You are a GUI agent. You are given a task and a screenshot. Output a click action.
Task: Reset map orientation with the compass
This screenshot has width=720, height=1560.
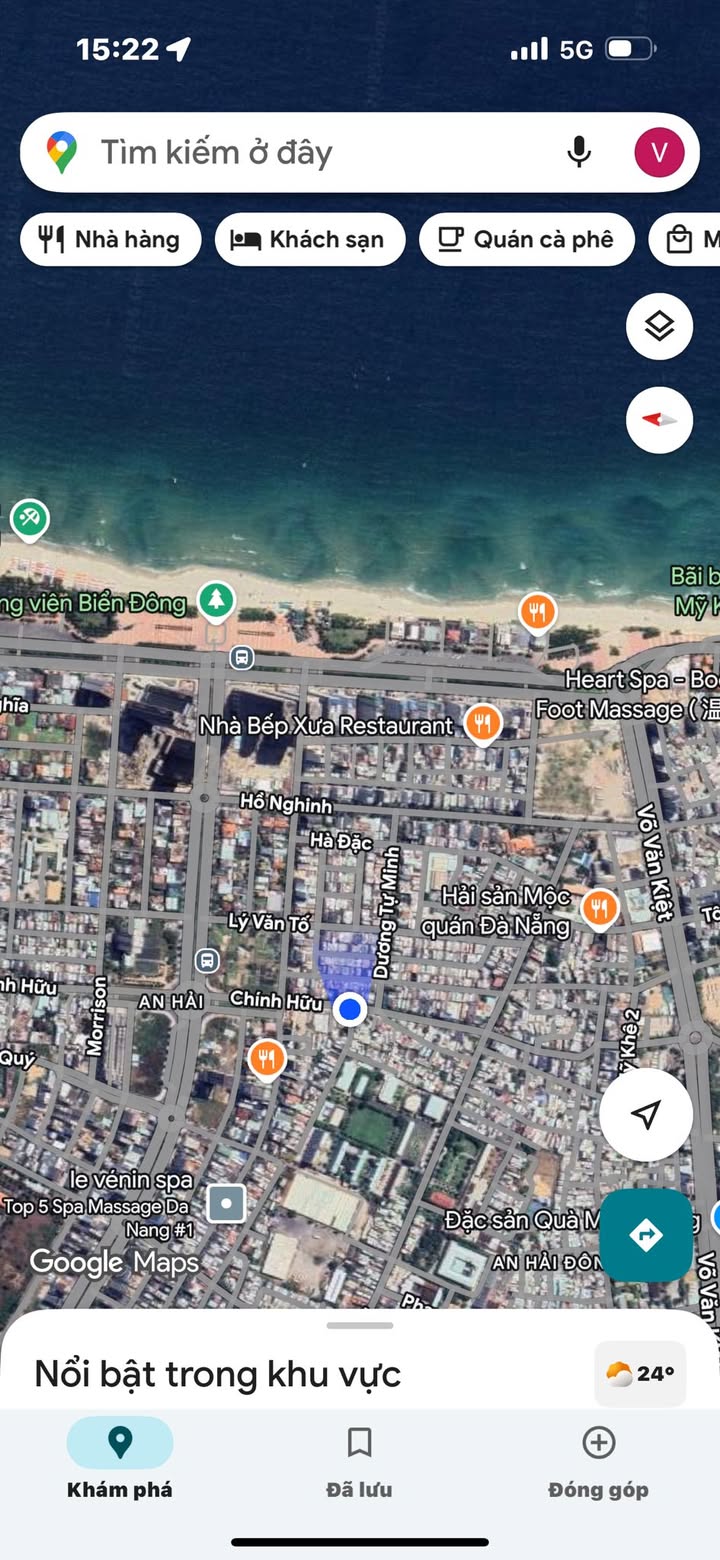(659, 419)
